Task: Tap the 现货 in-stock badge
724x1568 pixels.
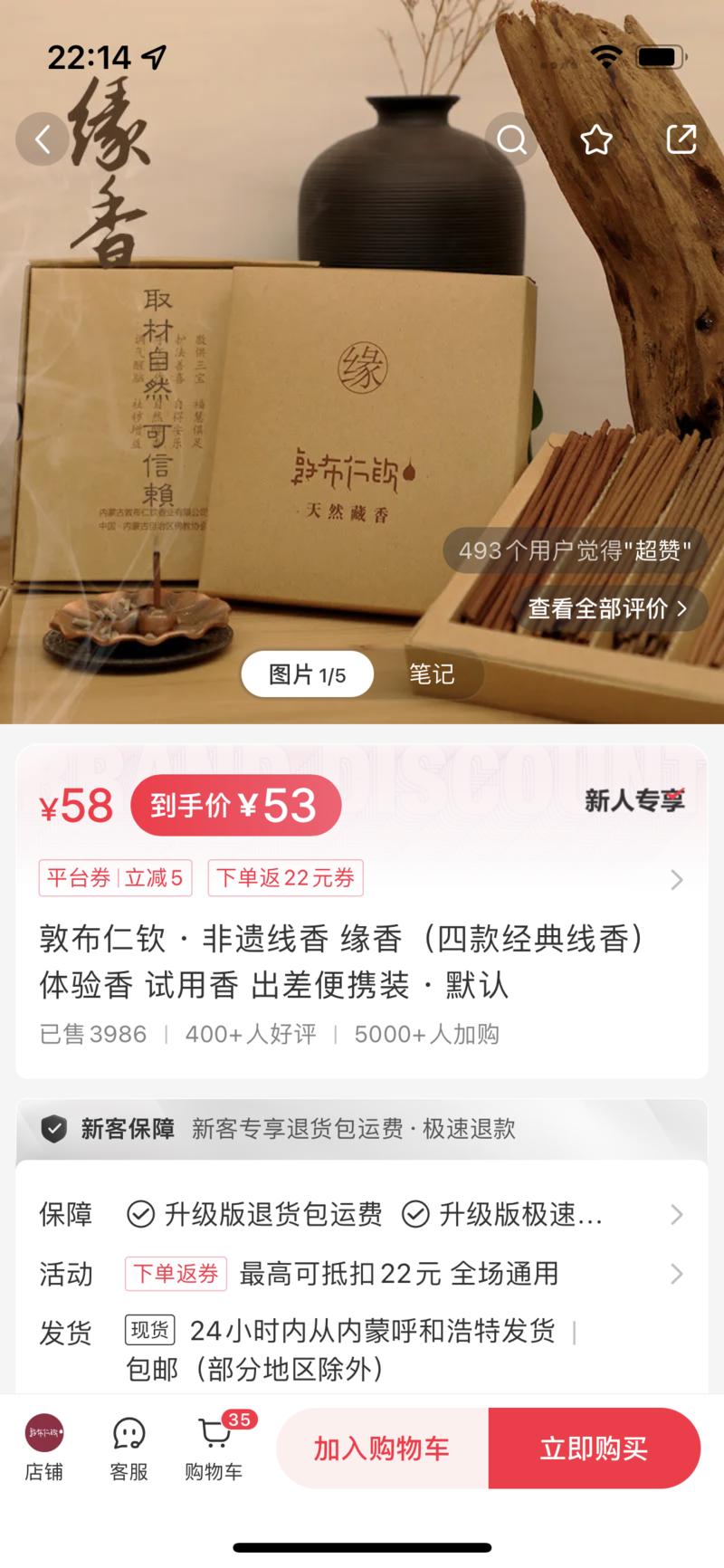Action: (x=149, y=1333)
